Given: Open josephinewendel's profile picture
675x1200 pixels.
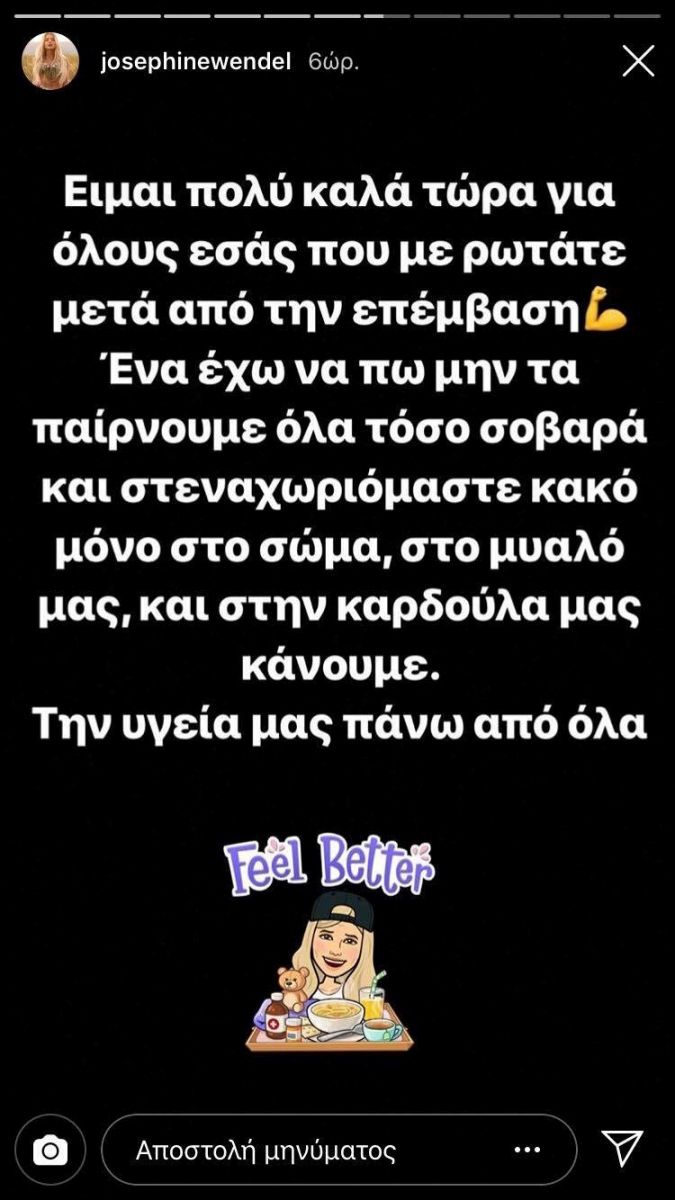Looking at the screenshot, I should [50, 61].
